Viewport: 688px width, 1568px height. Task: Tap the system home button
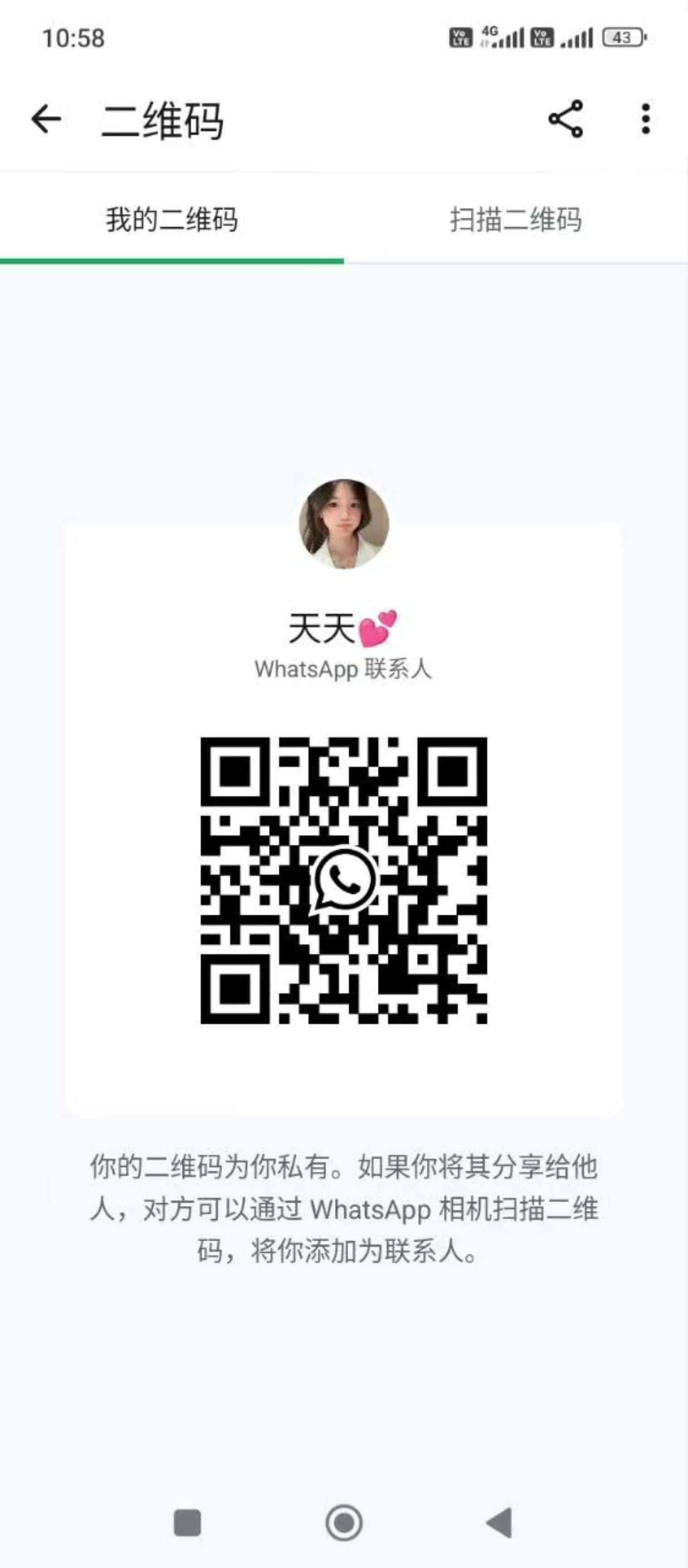[344, 1523]
